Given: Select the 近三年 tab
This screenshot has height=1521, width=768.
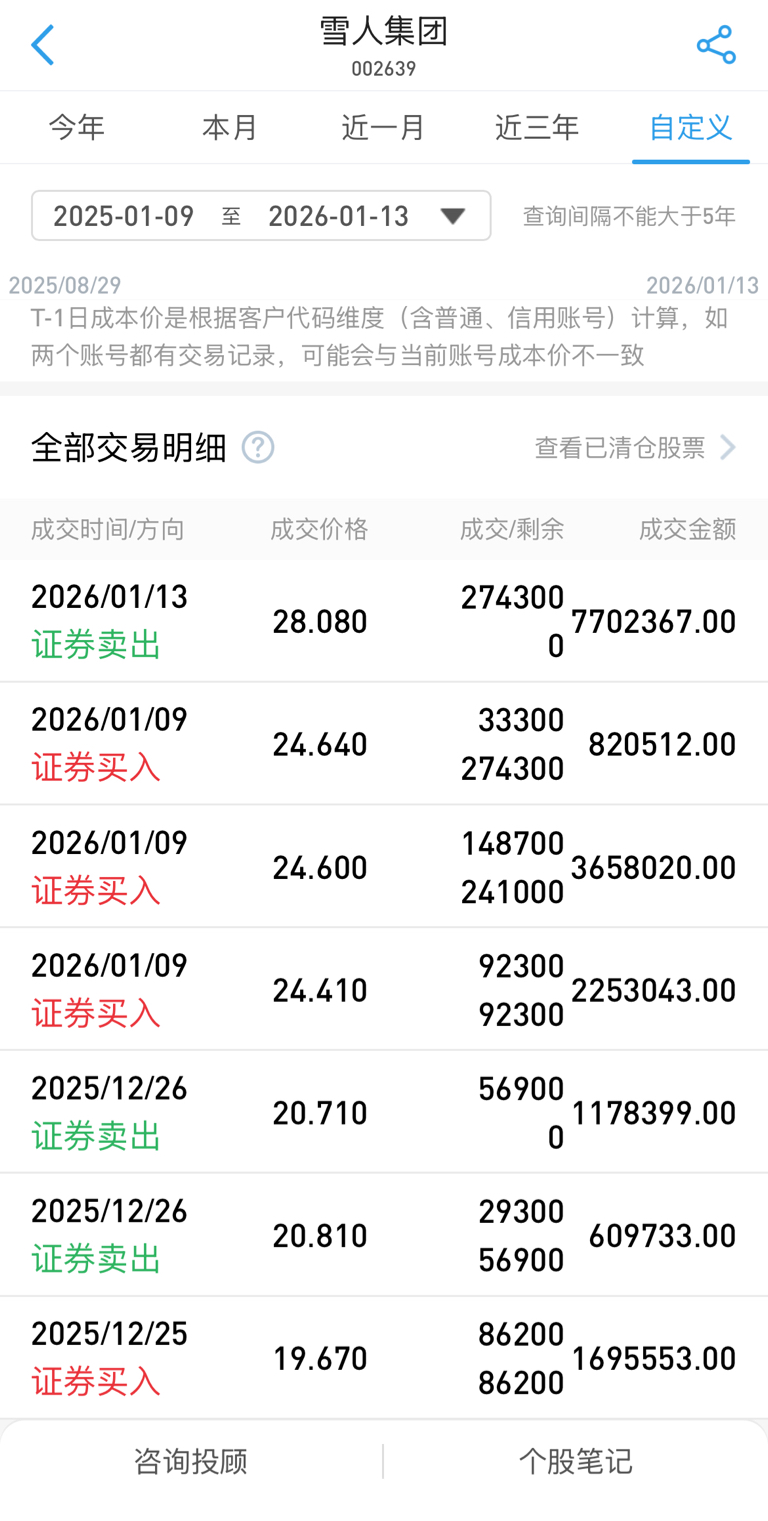Looking at the screenshot, I should pos(537,128).
